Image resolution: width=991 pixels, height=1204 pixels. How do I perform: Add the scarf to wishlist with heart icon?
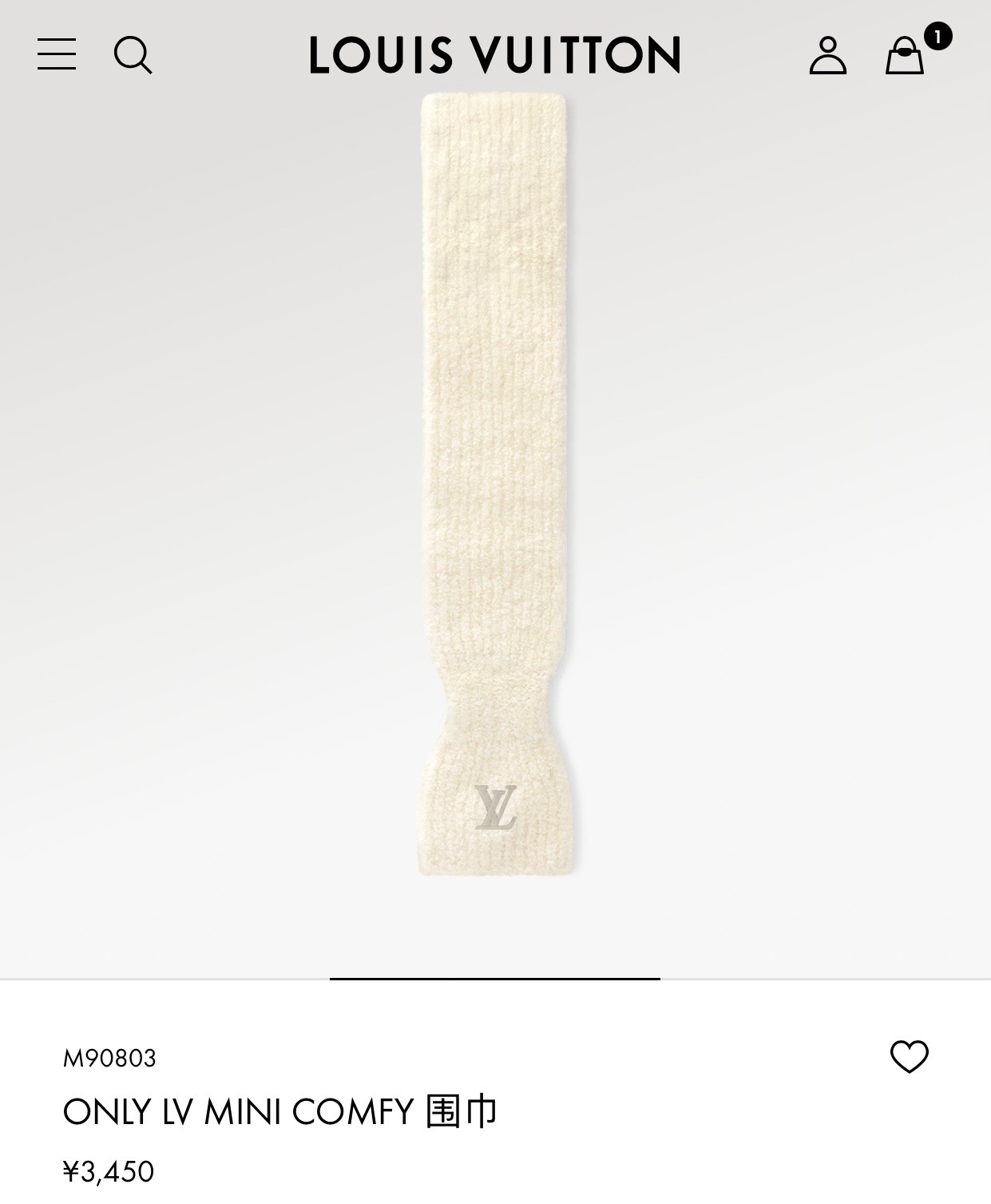click(909, 1057)
